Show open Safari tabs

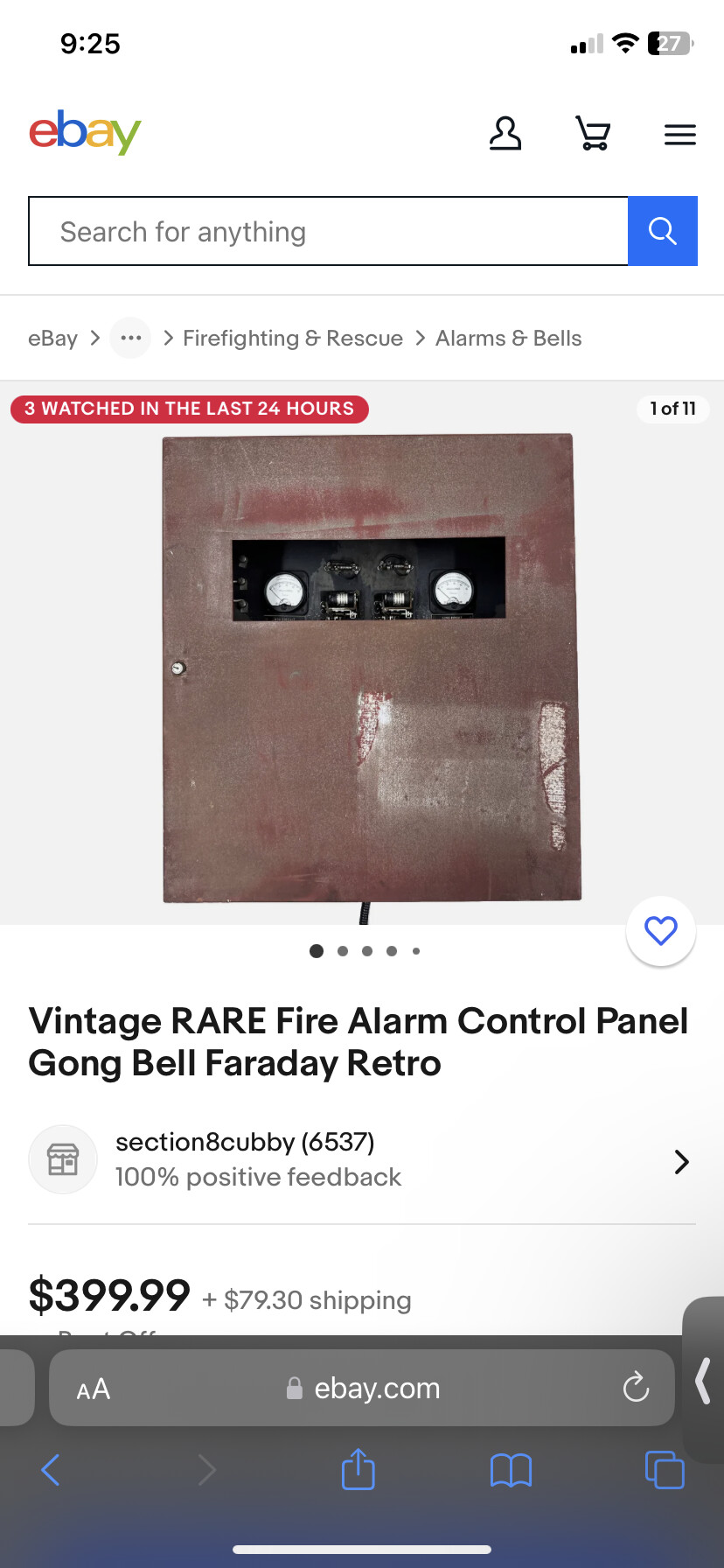point(664,1470)
